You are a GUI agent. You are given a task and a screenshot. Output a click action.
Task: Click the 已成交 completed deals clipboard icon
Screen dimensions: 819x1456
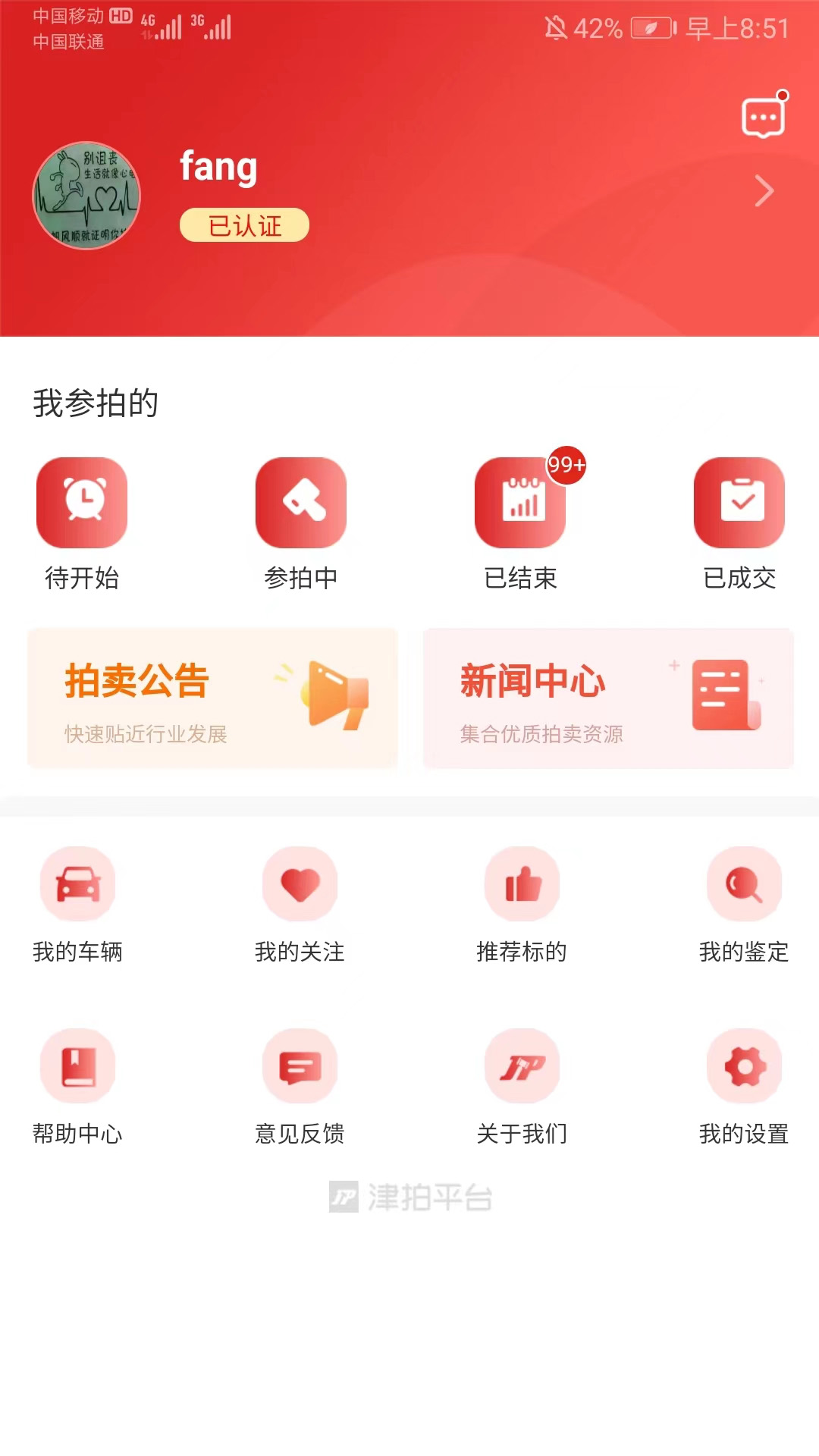pyautogui.click(x=739, y=503)
